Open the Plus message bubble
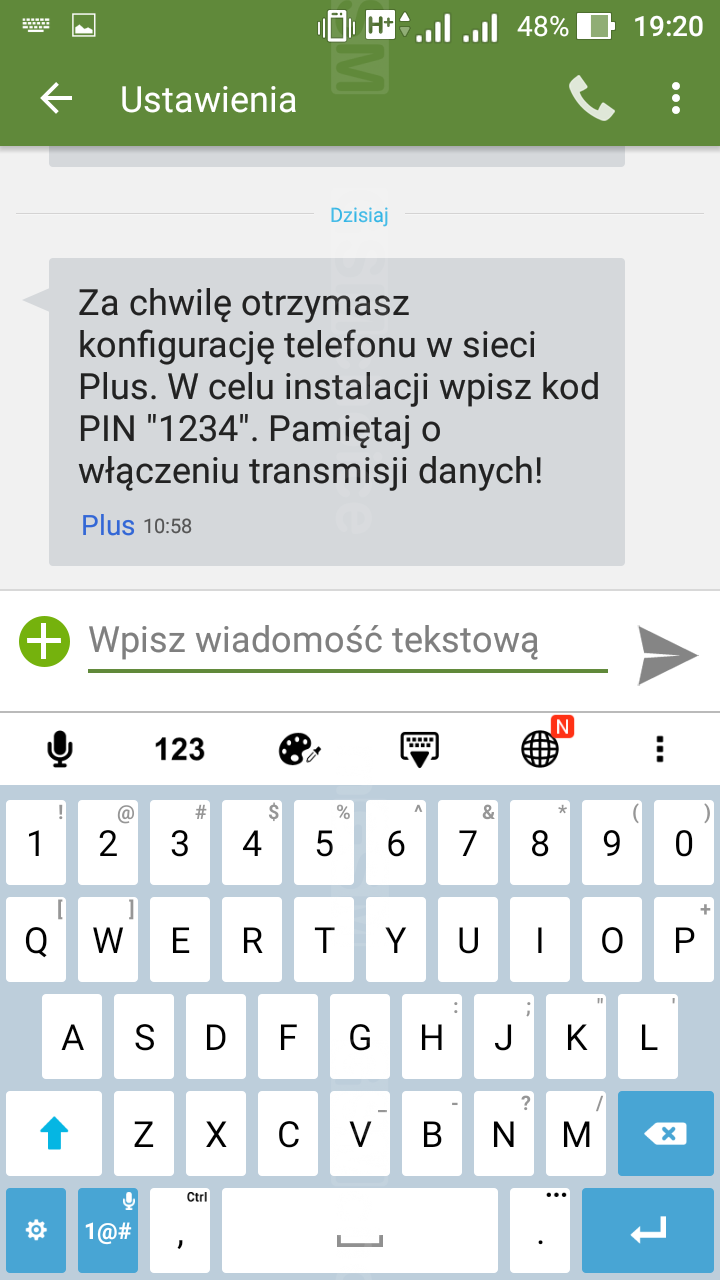 pos(337,410)
